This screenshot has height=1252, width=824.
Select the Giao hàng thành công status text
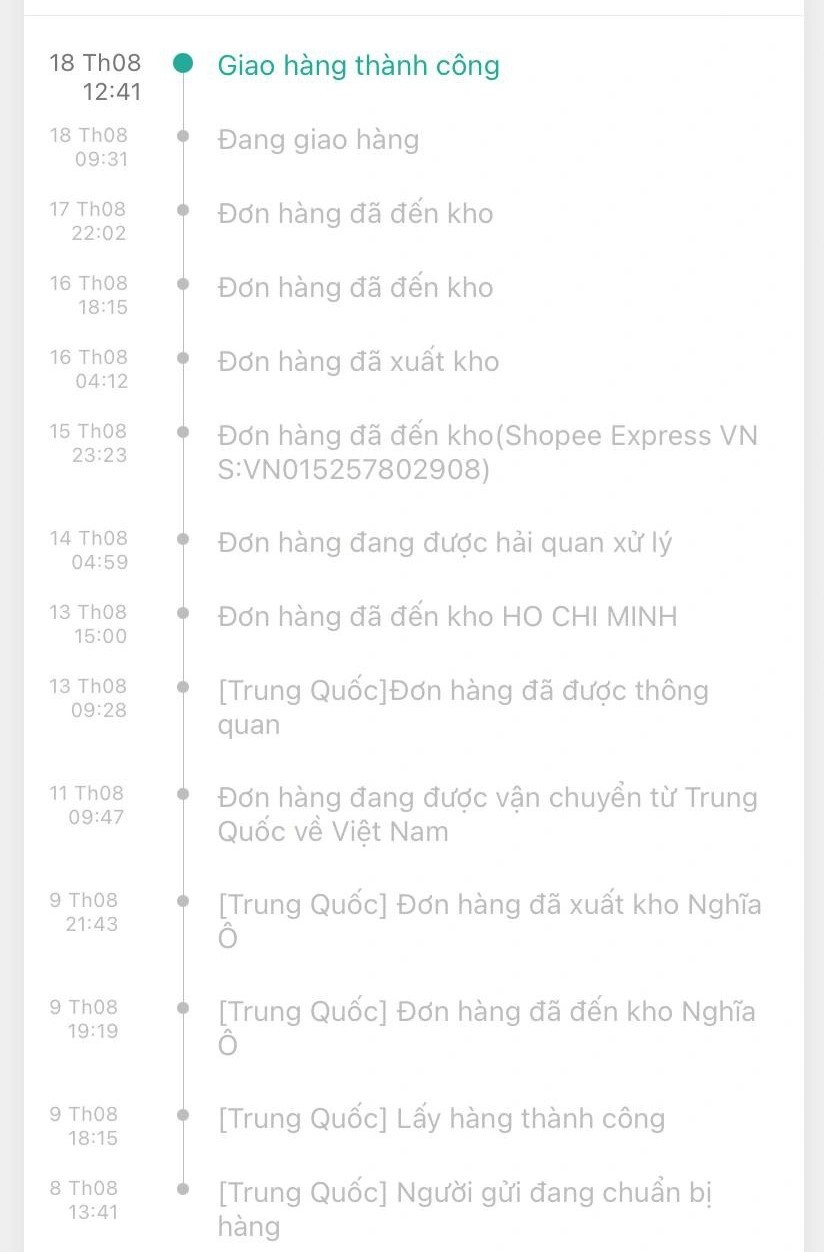click(x=357, y=65)
